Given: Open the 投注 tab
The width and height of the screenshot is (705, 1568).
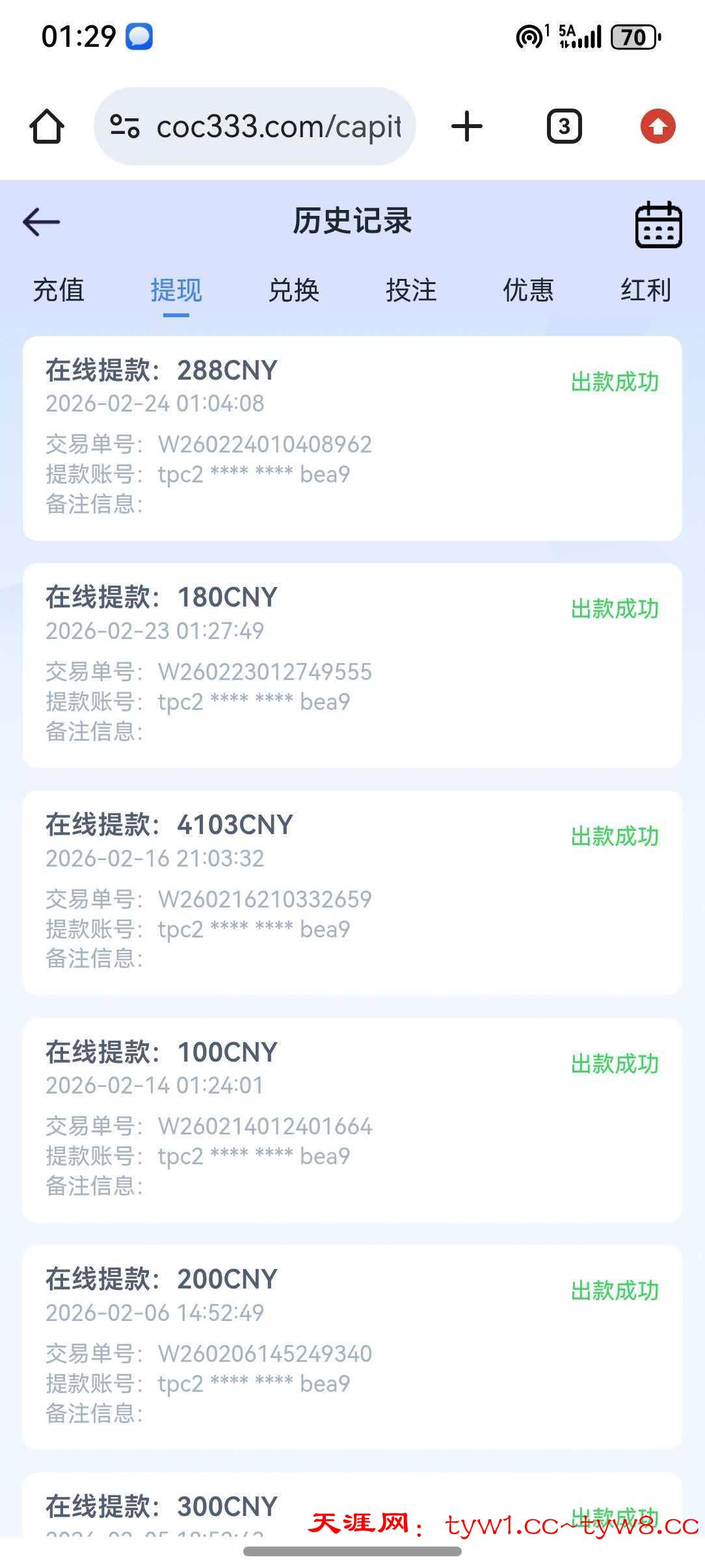Looking at the screenshot, I should [x=411, y=290].
